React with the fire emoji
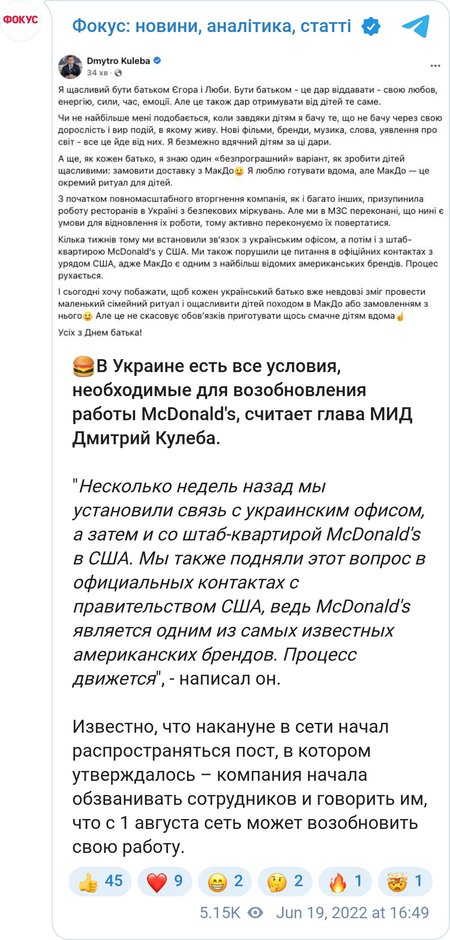Image resolution: width=450 pixels, height=940 pixels. tap(345, 881)
